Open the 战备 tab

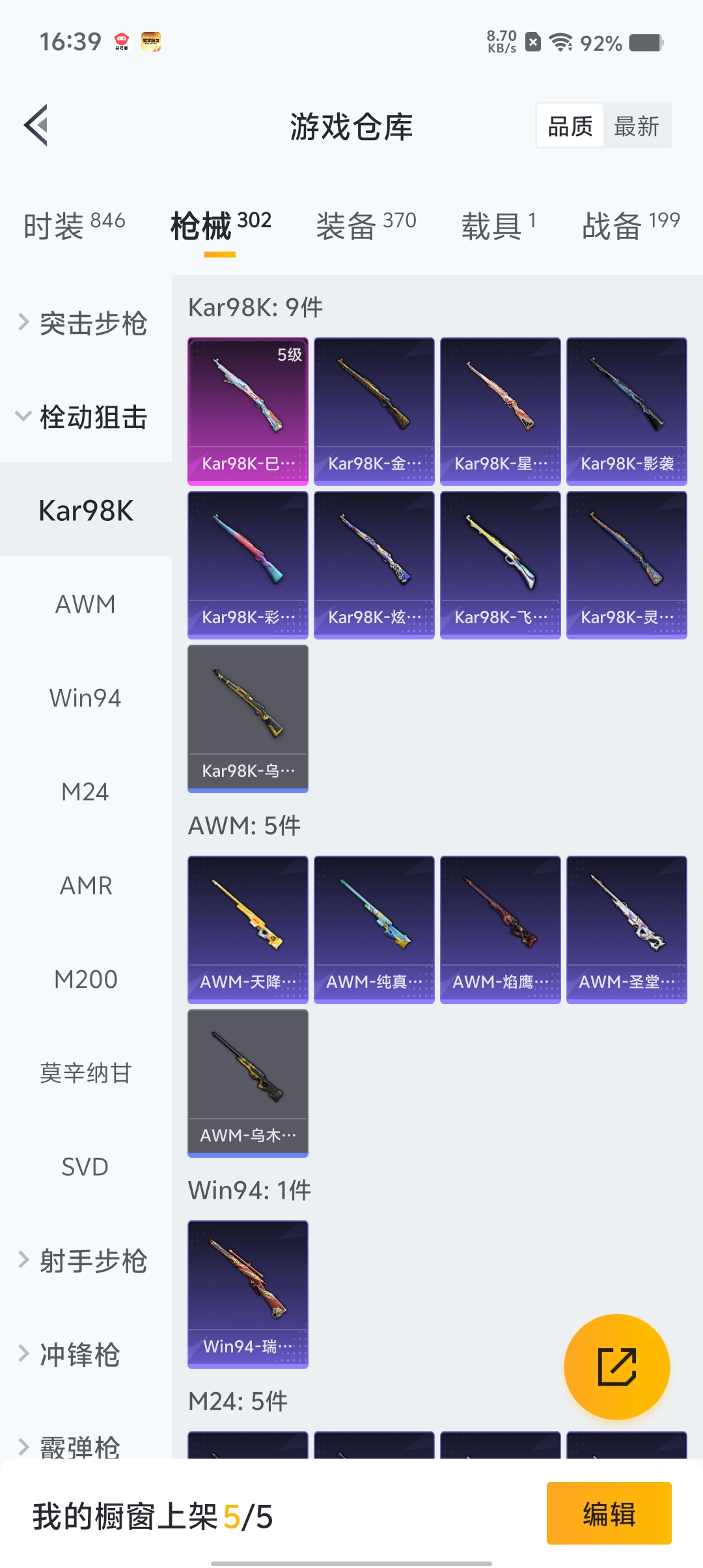pos(630,226)
